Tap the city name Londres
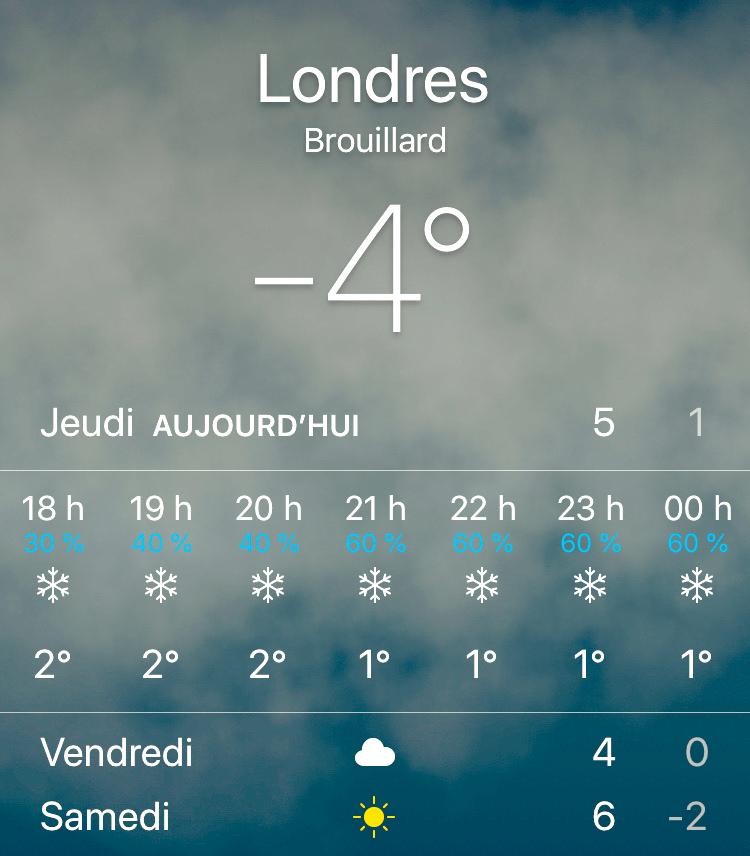 [x=374, y=83]
